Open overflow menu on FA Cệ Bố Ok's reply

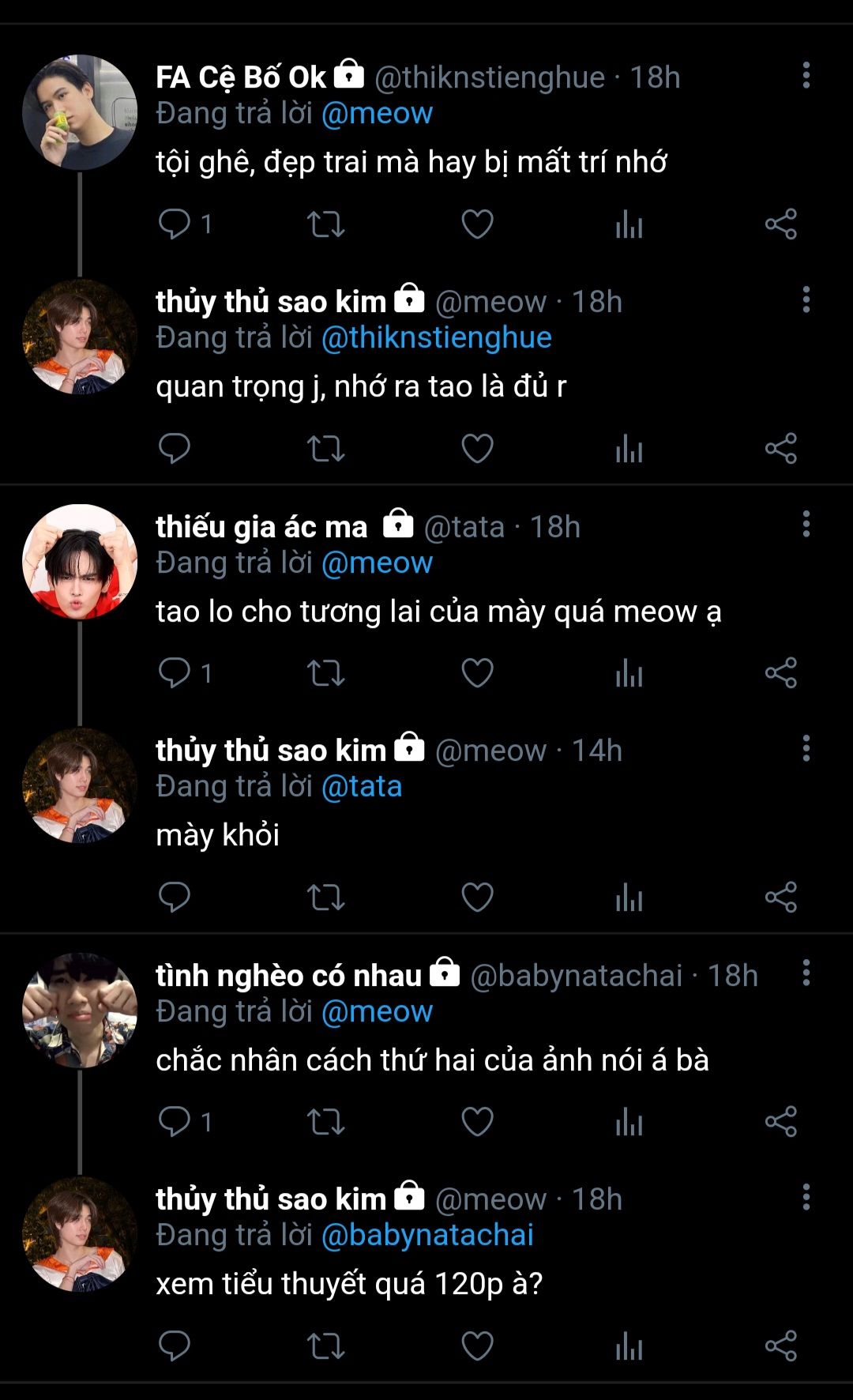[x=806, y=75]
